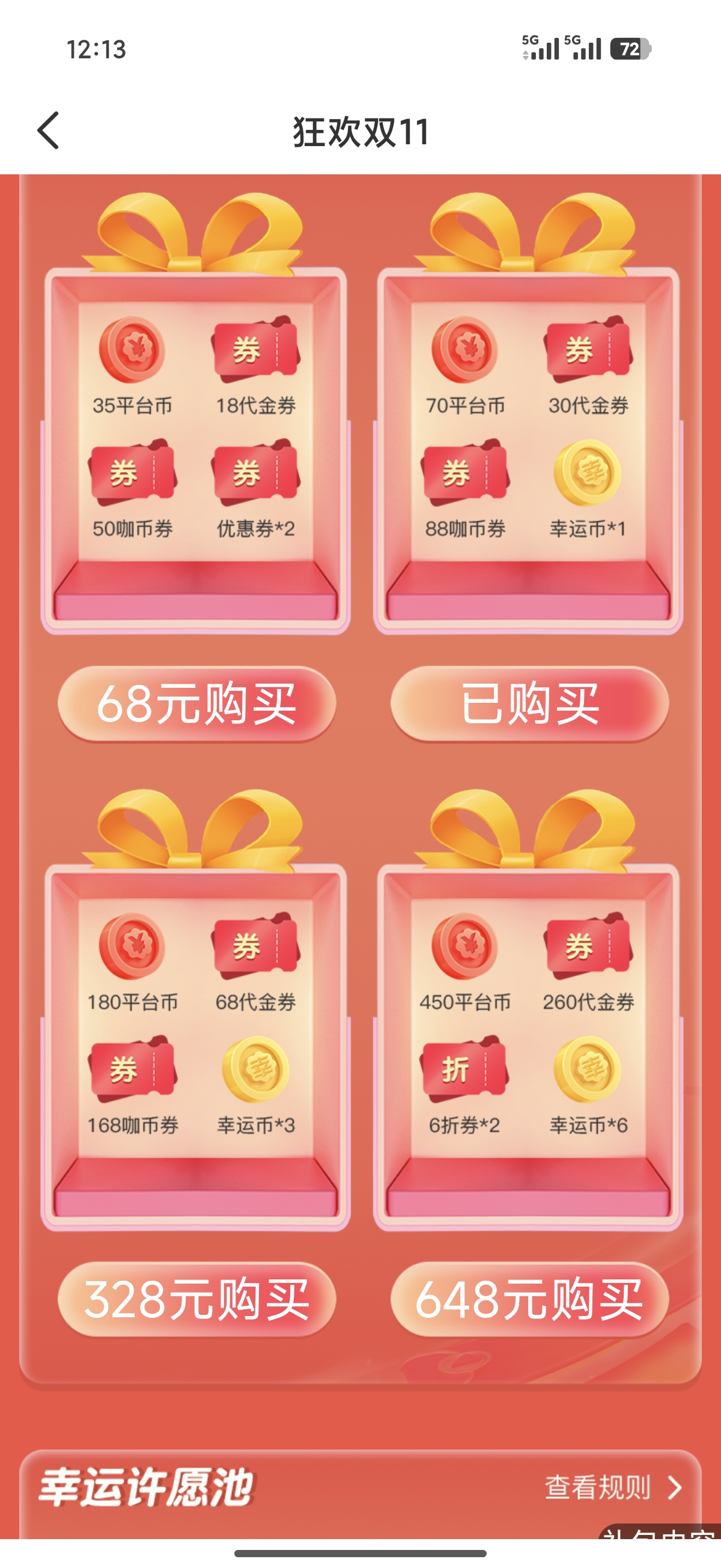This screenshot has height=1568, width=721.
Task: Open 查看规则 for 幸运许愿池
Action: tap(612, 1487)
